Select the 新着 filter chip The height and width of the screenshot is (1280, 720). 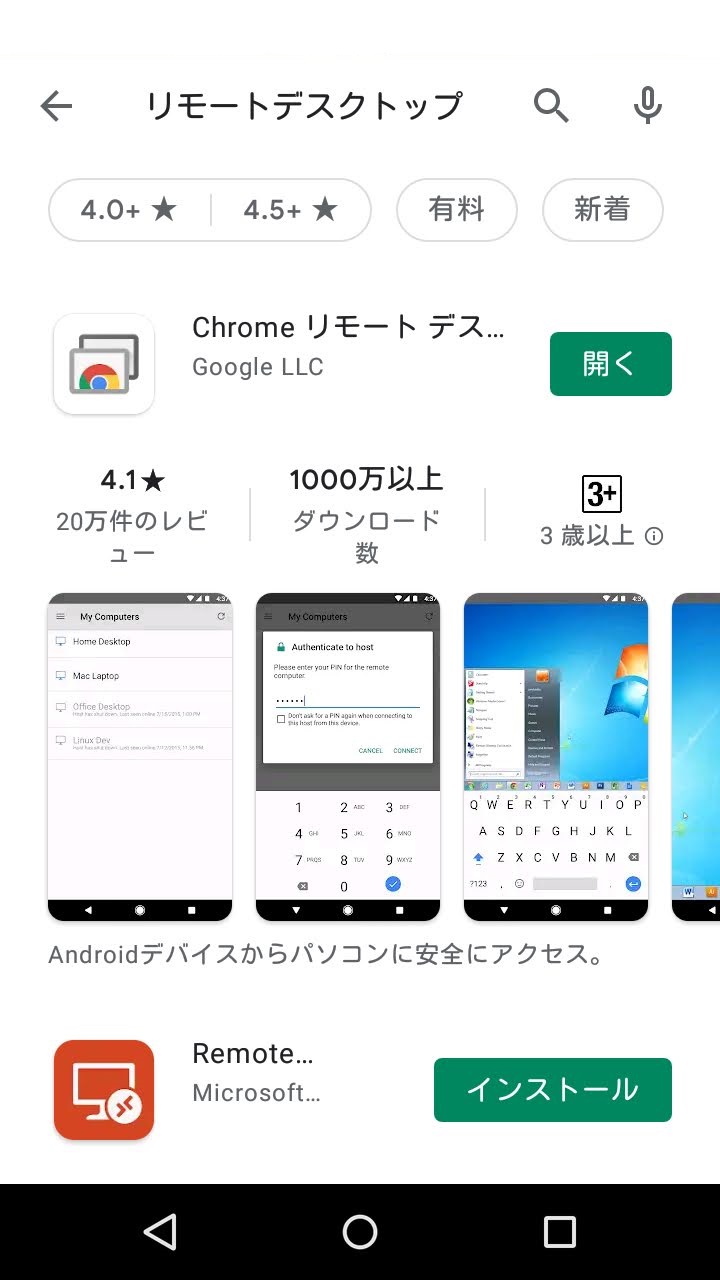coord(603,210)
